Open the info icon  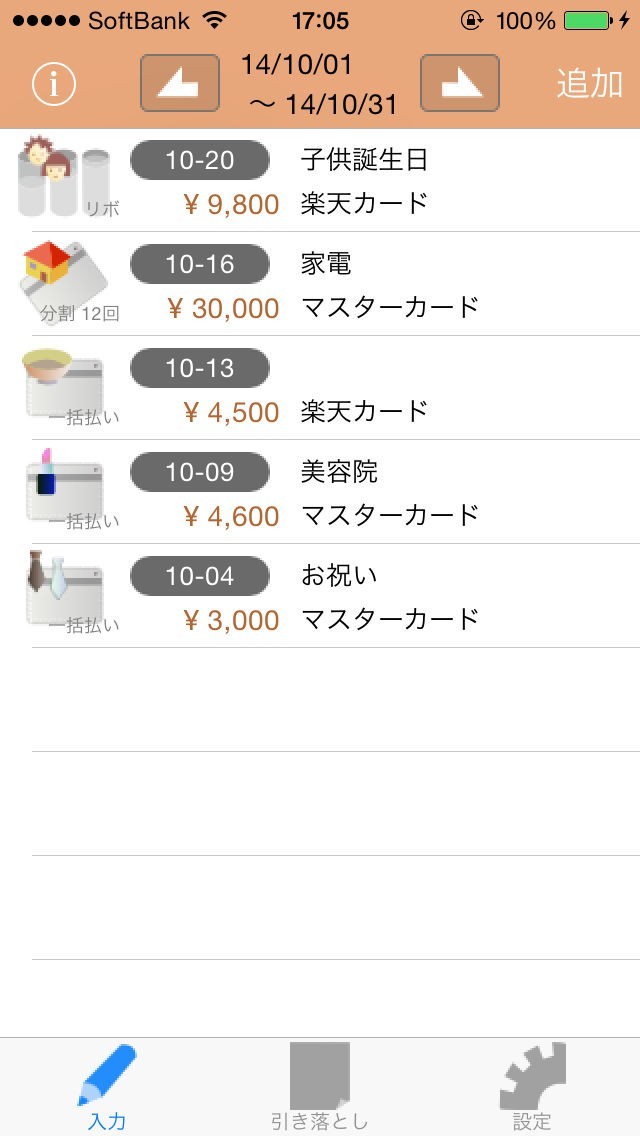coord(54,85)
